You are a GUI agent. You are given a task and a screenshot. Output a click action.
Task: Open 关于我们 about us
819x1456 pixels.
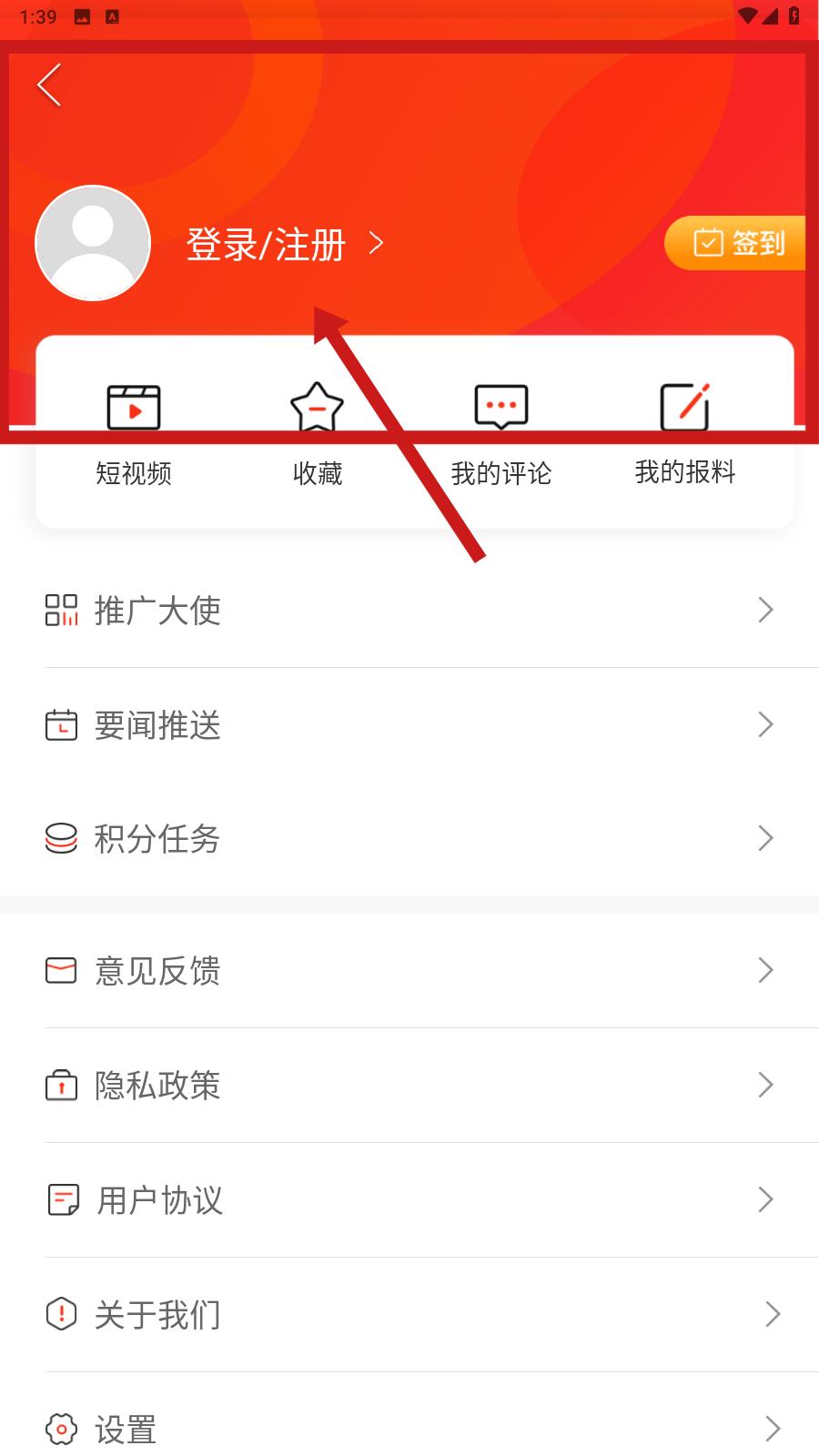[409, 1314]
